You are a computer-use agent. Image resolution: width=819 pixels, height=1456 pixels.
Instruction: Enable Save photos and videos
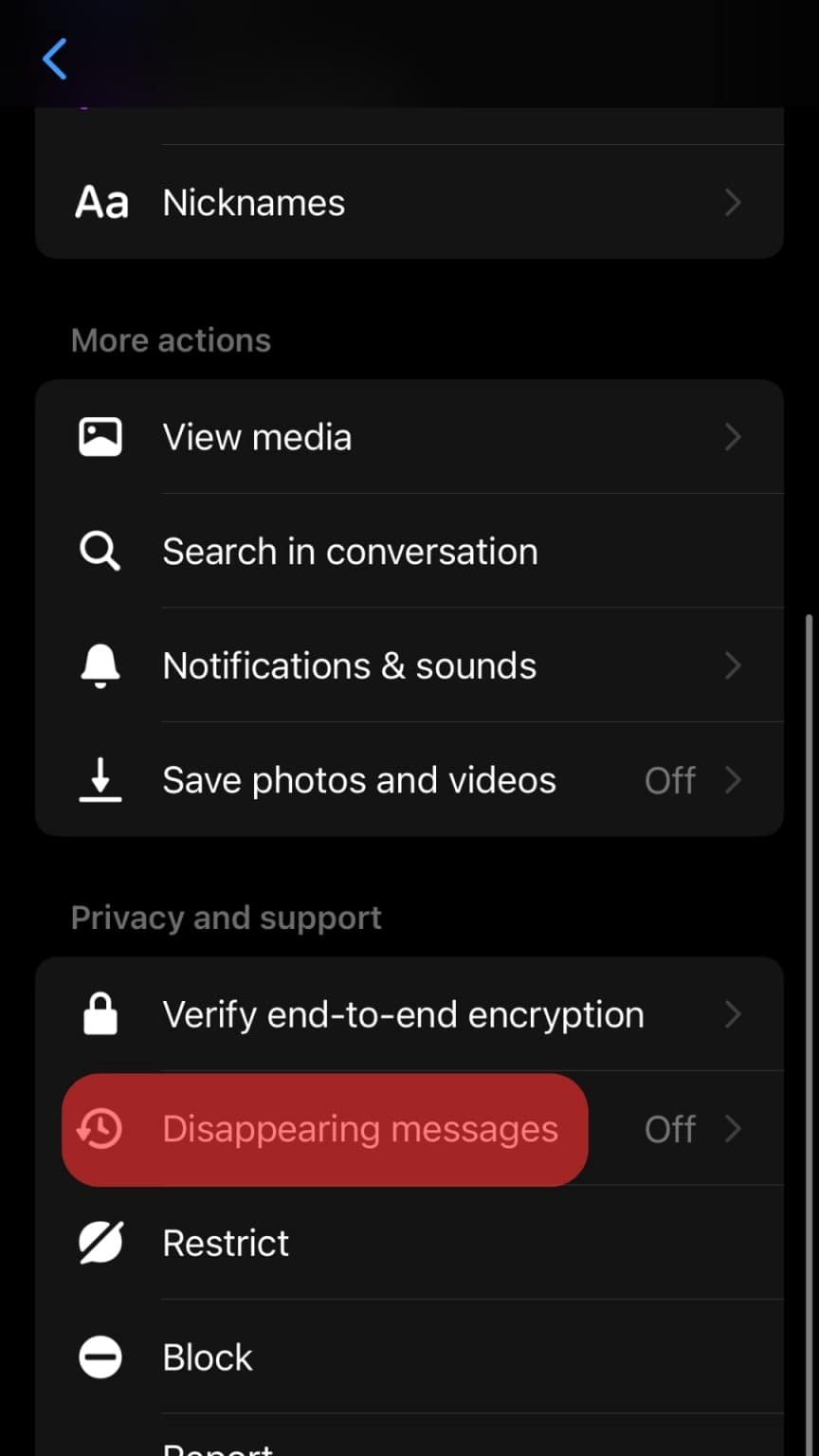[408, 779]
